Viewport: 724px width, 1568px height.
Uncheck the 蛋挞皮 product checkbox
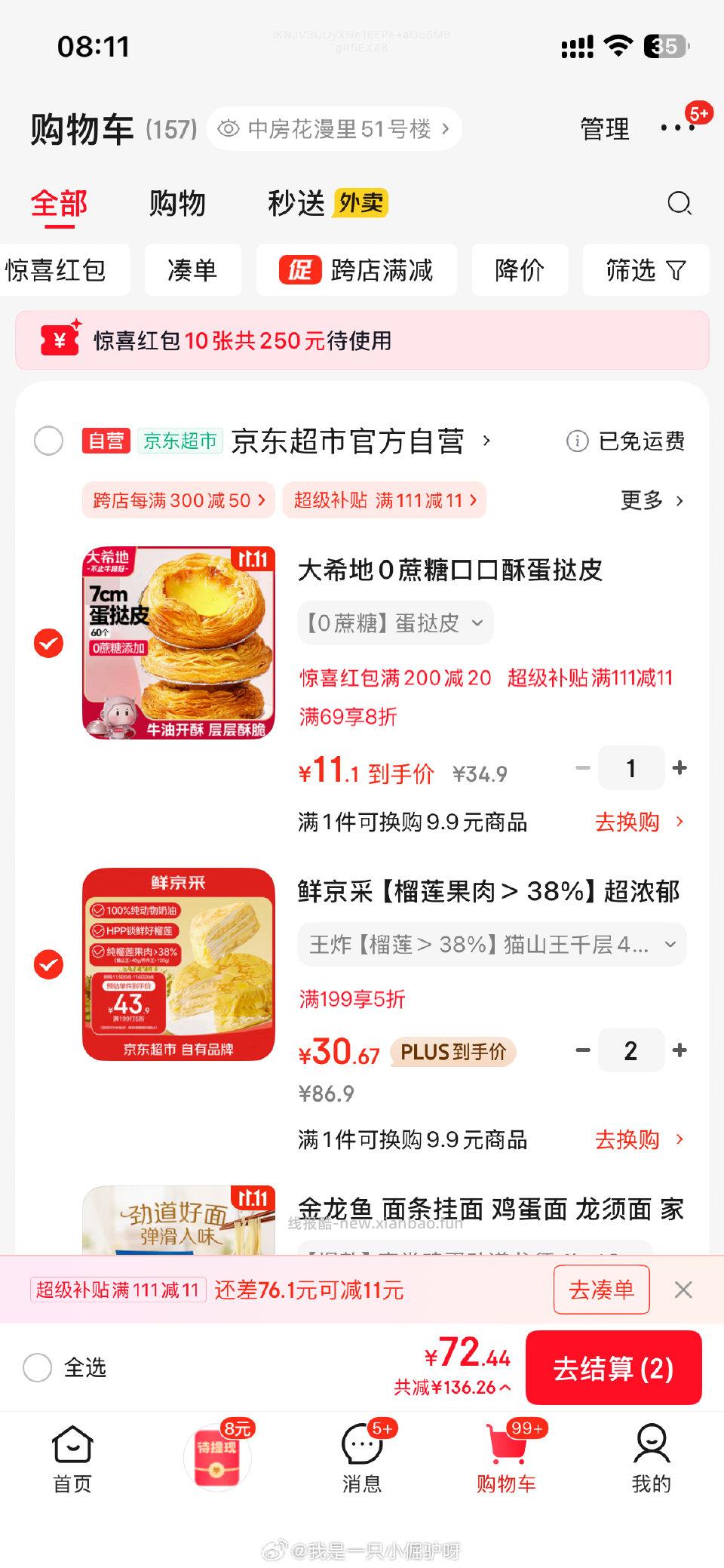[x=48, y=643]
